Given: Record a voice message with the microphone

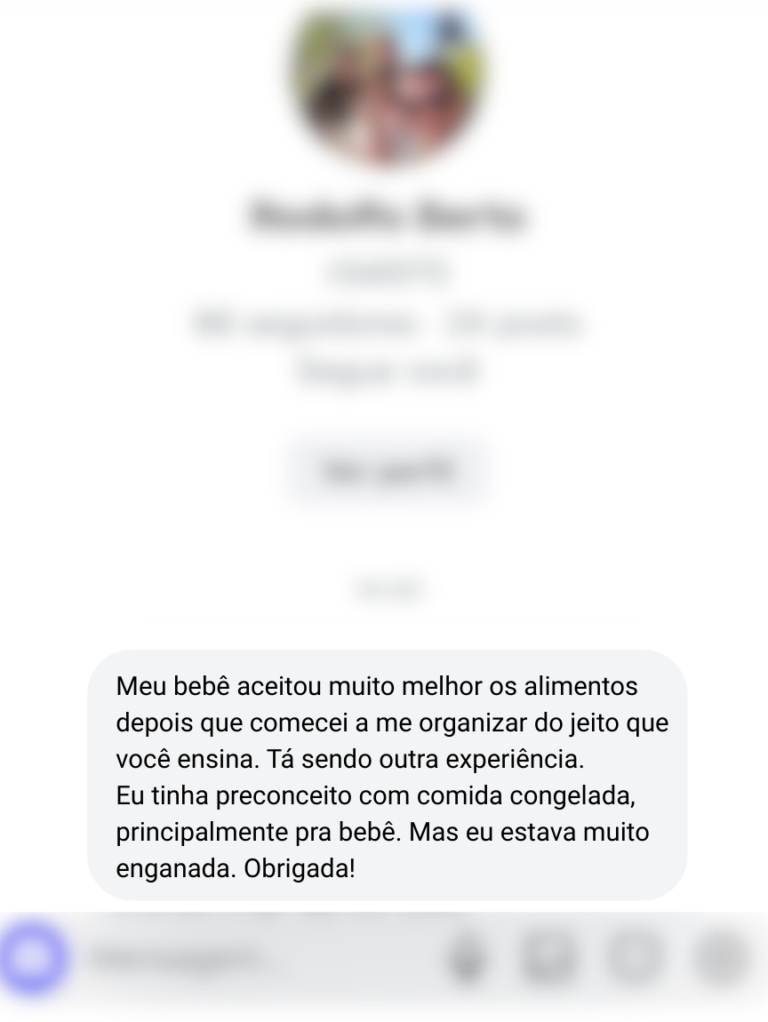Looking at the screenshot, I should point(465,959).
